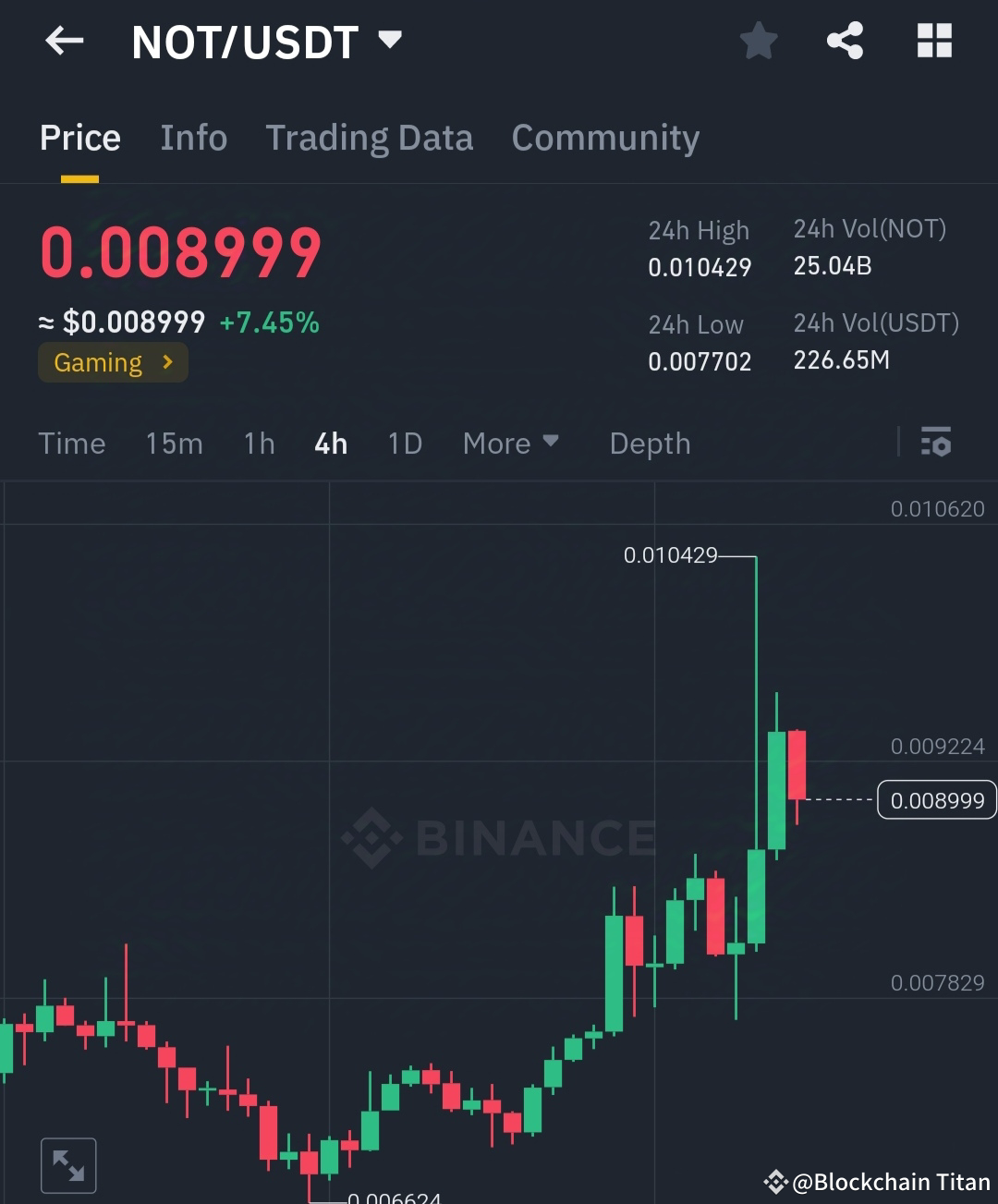
Task: Select the Time view option
Action: click(x=72, y=444)
